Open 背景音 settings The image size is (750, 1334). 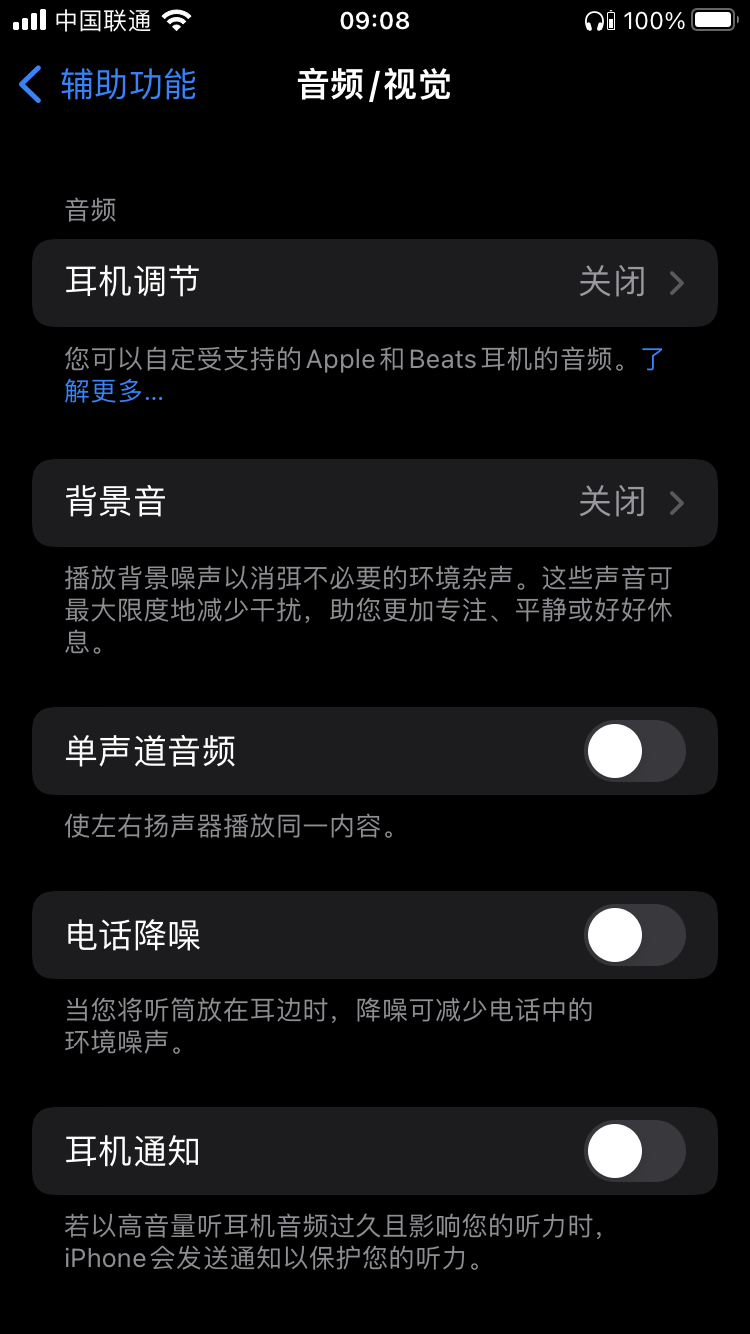[374, 502]
